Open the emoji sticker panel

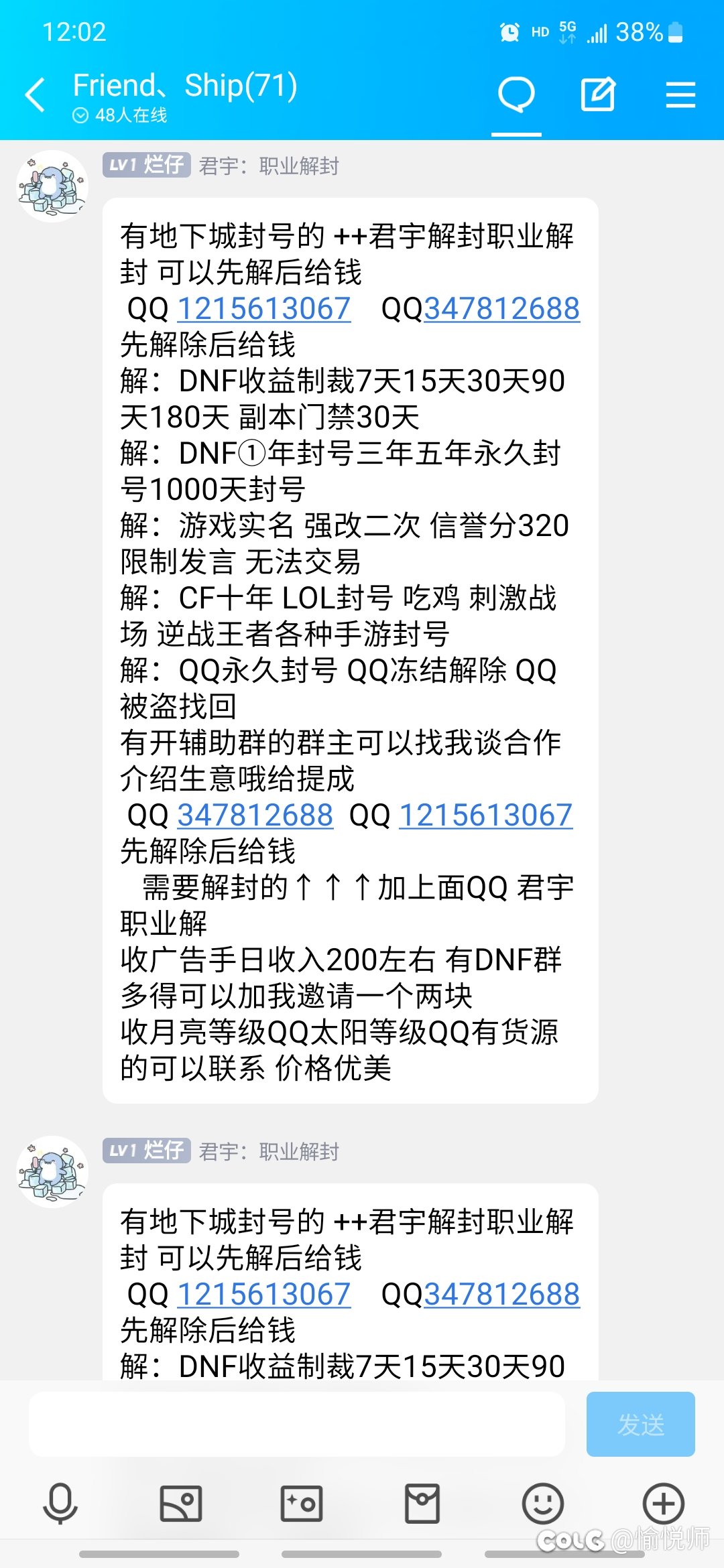(x=543, y=1504)
